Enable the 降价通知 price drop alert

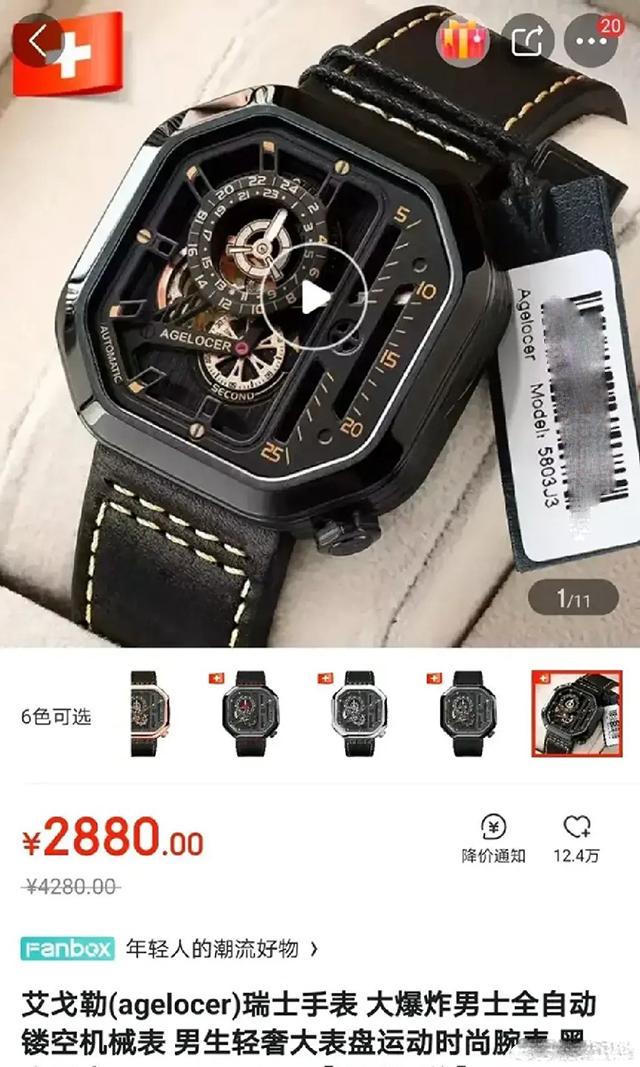pyautogui.click(x=494, y=838)
